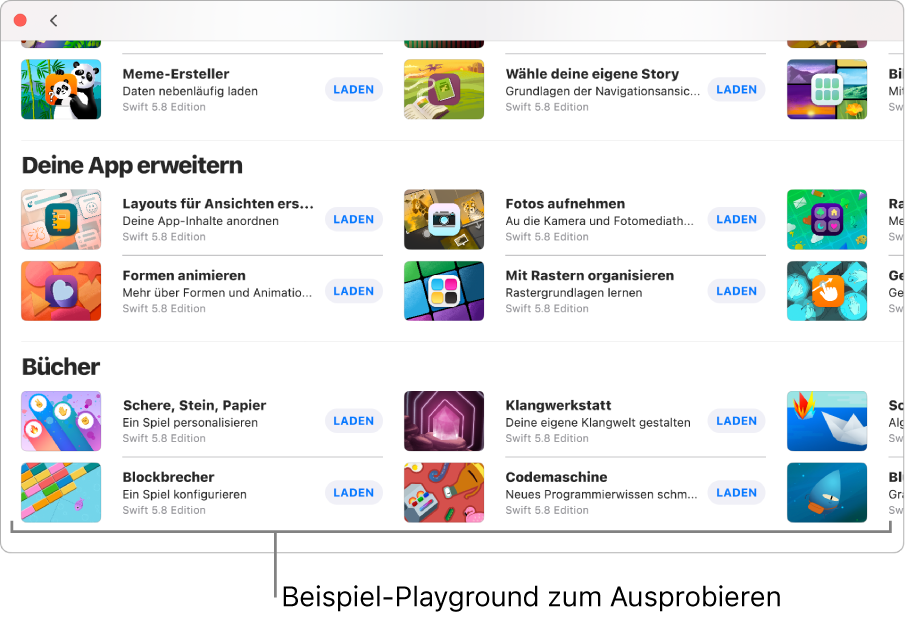Tap LADEN for Layouts für Ansichten
This screenshot has width=907, height=622.
click(x=353, y=220)
